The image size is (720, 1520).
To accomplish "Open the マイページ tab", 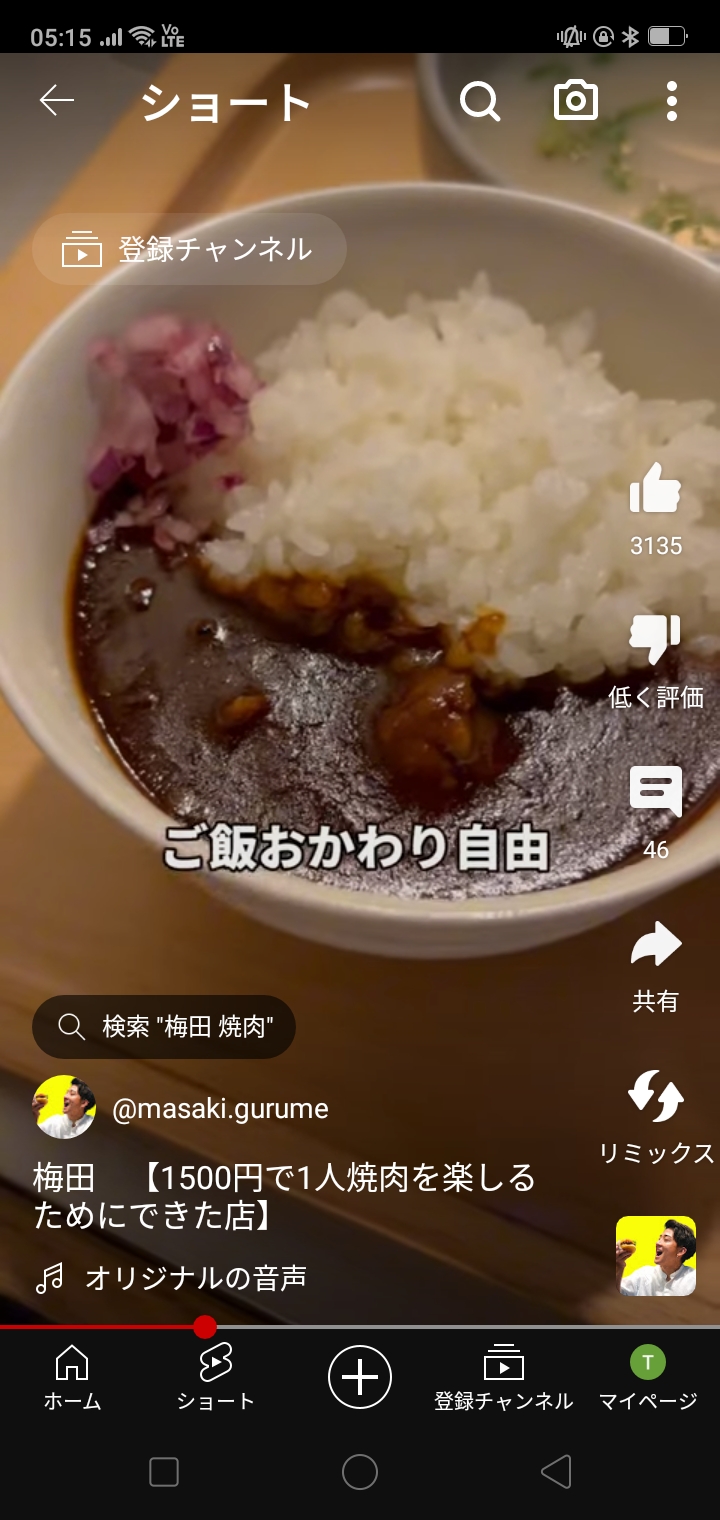I will (648, 1377).
